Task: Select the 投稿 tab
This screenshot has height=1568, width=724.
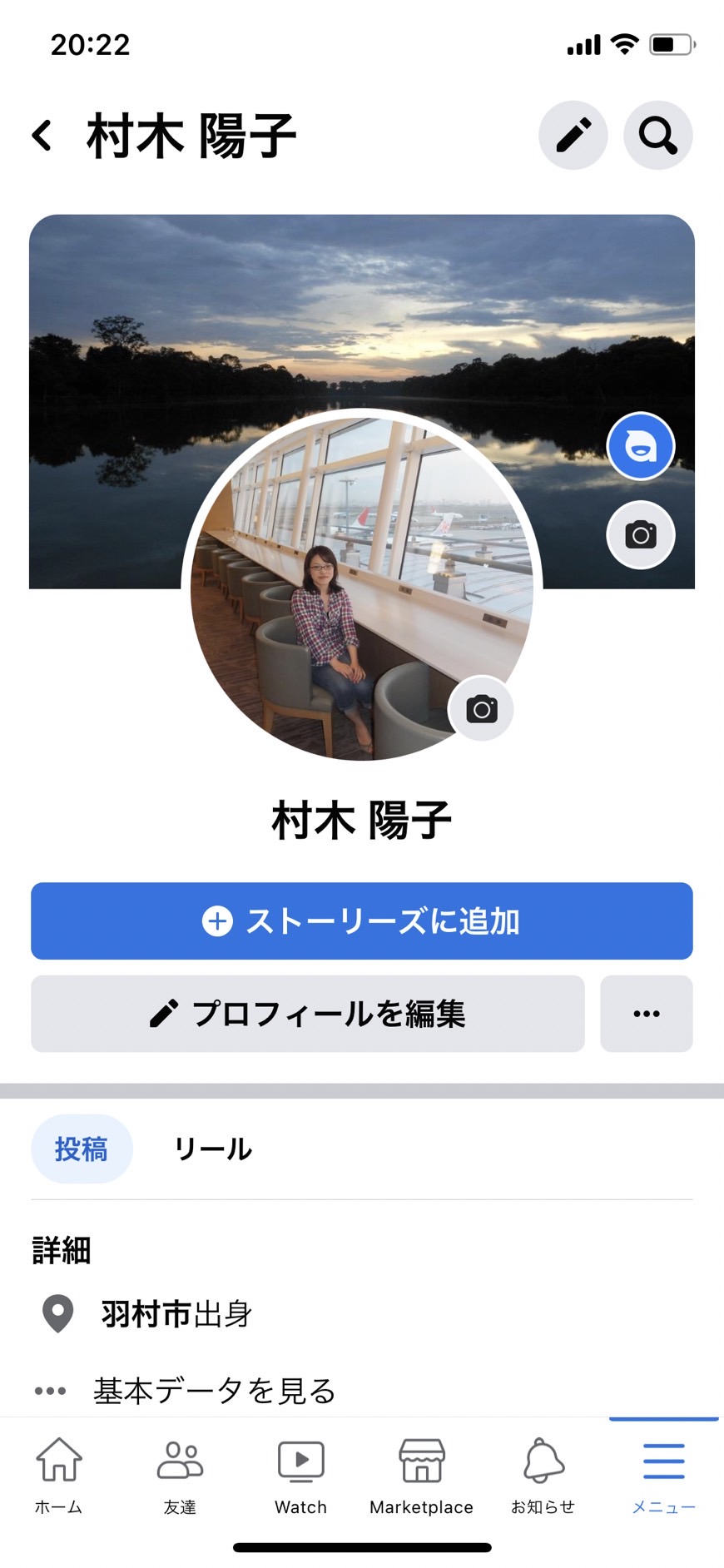Action: (82, 1149)
